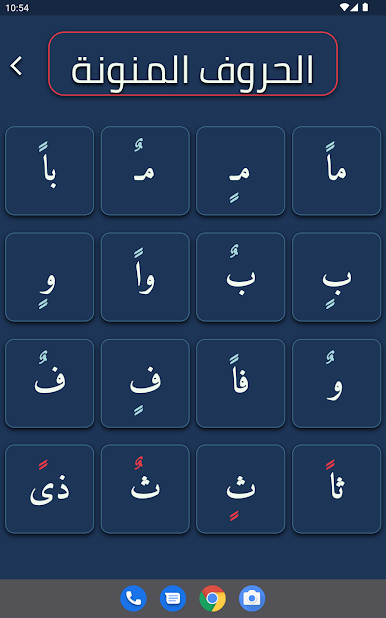Tap the مٌ tile with dammatain

click(145, 171)
